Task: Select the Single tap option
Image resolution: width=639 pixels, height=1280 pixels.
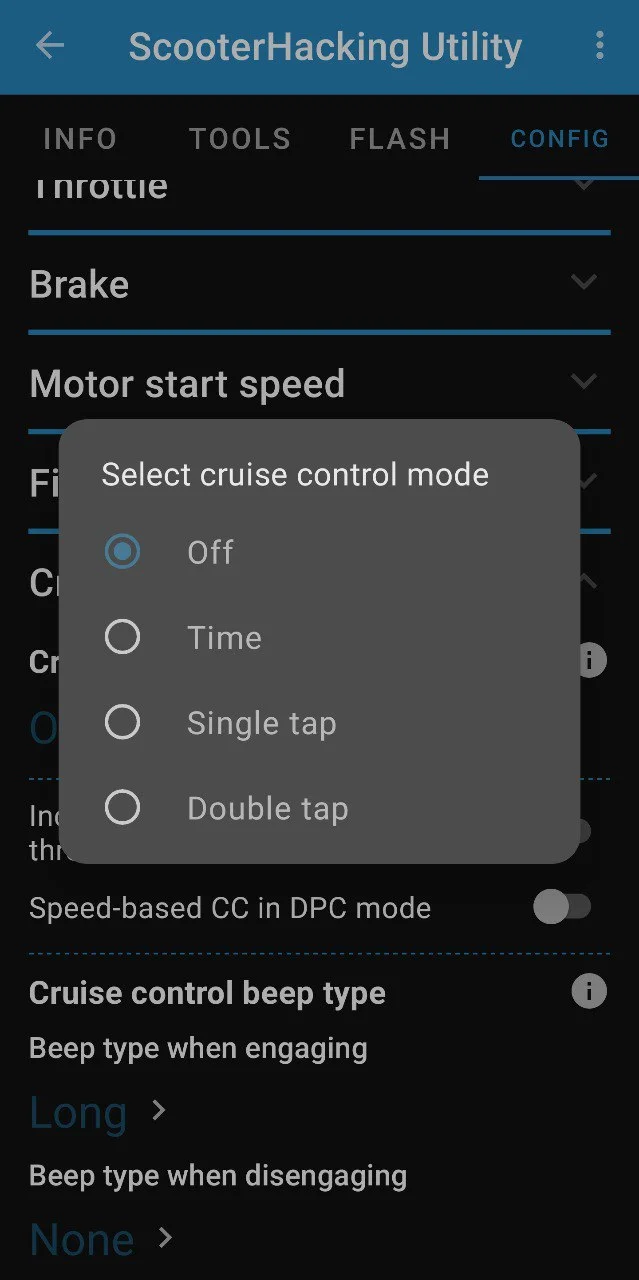Action: (320, 723)
